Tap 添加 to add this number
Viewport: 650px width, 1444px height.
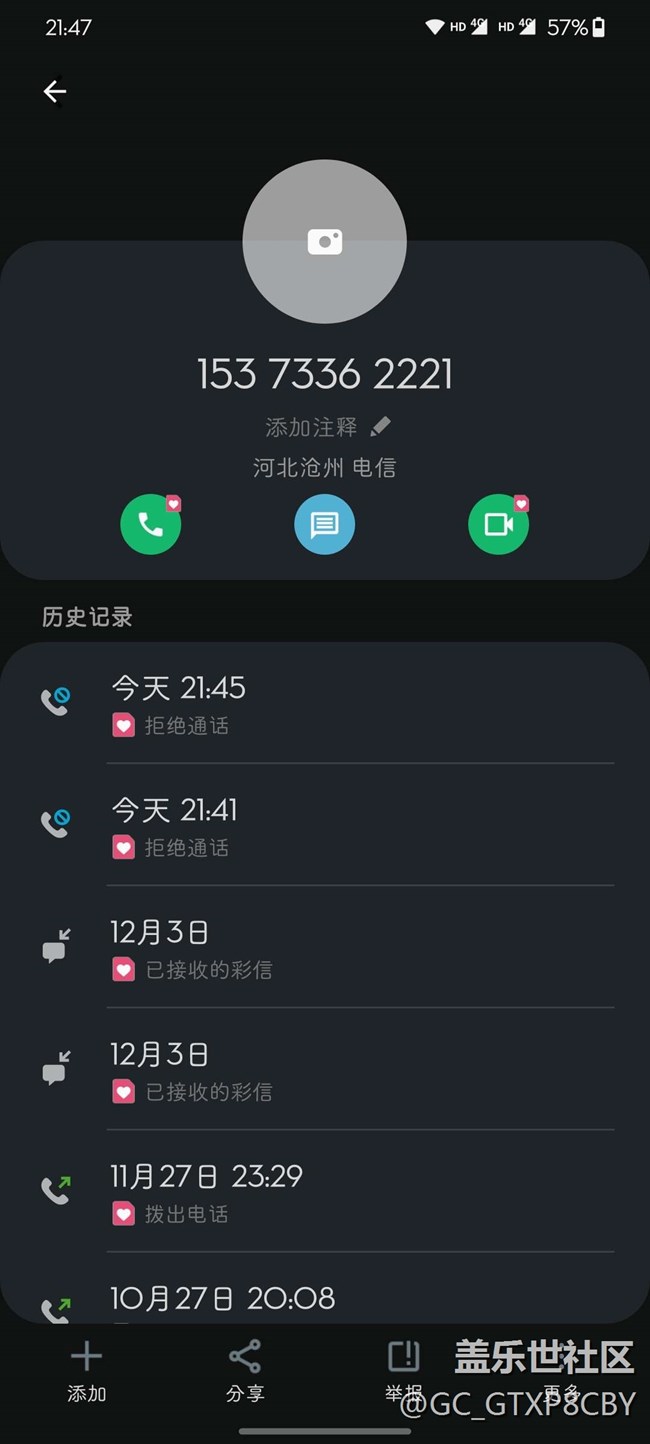(x=86, y=1370)
